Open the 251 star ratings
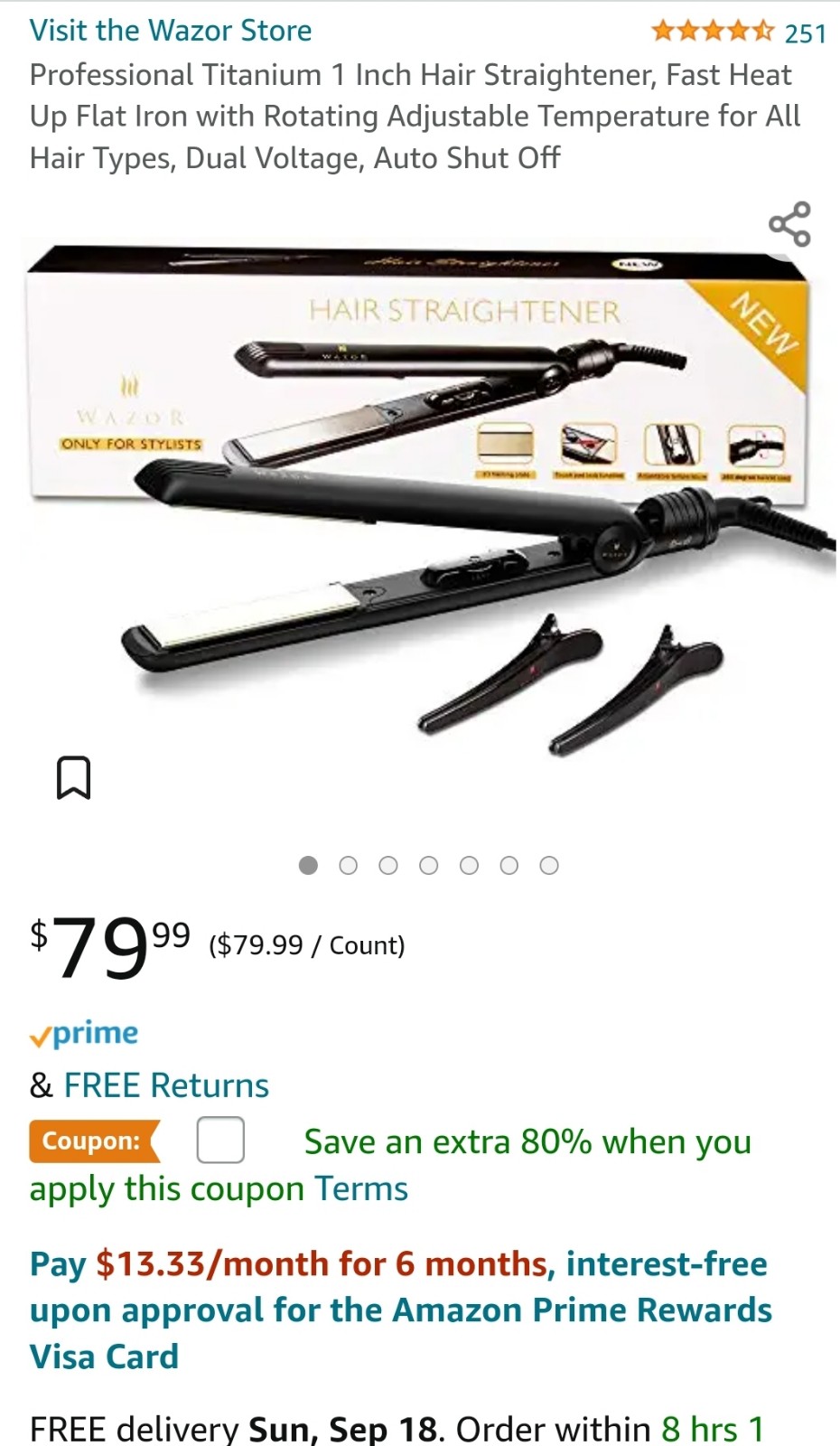The image size is (840, 1446). [x=738, y=33]
